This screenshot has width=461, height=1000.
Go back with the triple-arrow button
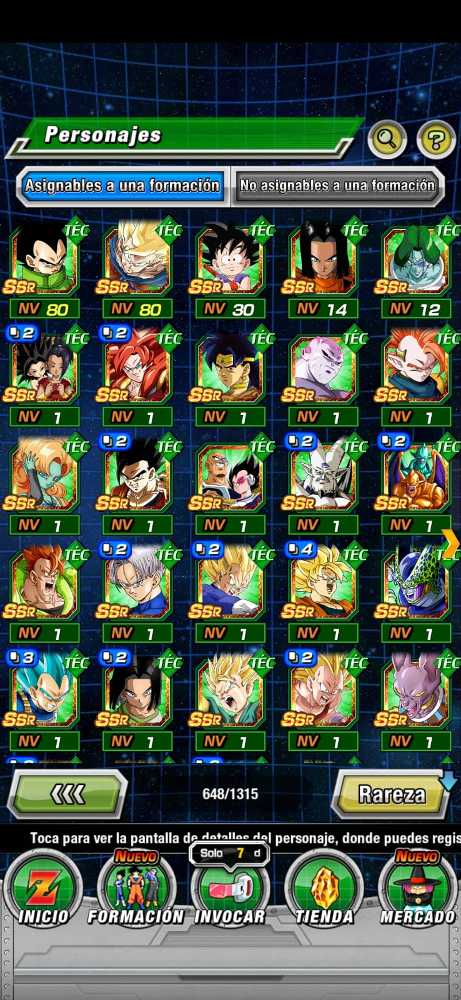pyautogui.click(x=67, y=794)
